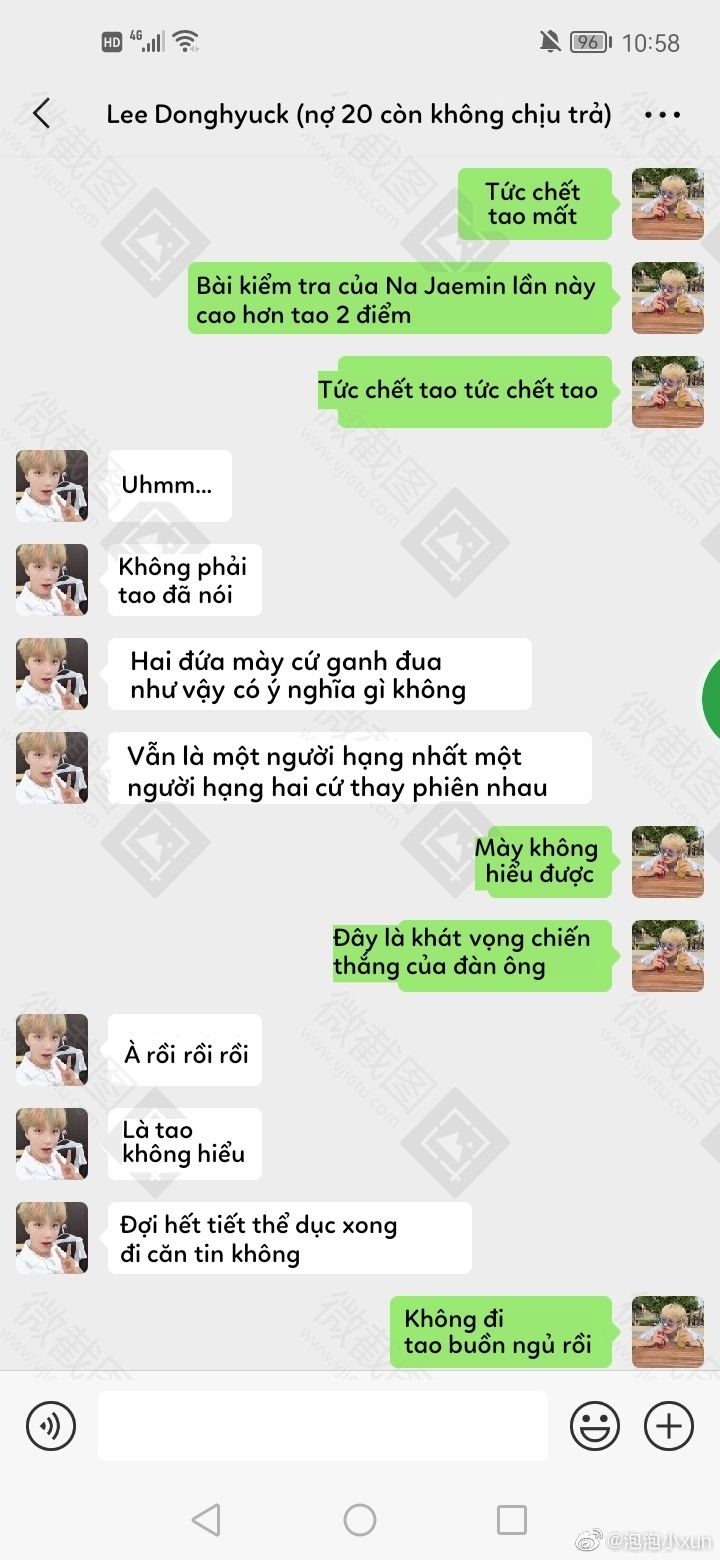Open recent apps from the navigation bar
Image resolution: width=720 pixels, height=1560 pixels.
pyautogui.click(x=512, y=1520)
